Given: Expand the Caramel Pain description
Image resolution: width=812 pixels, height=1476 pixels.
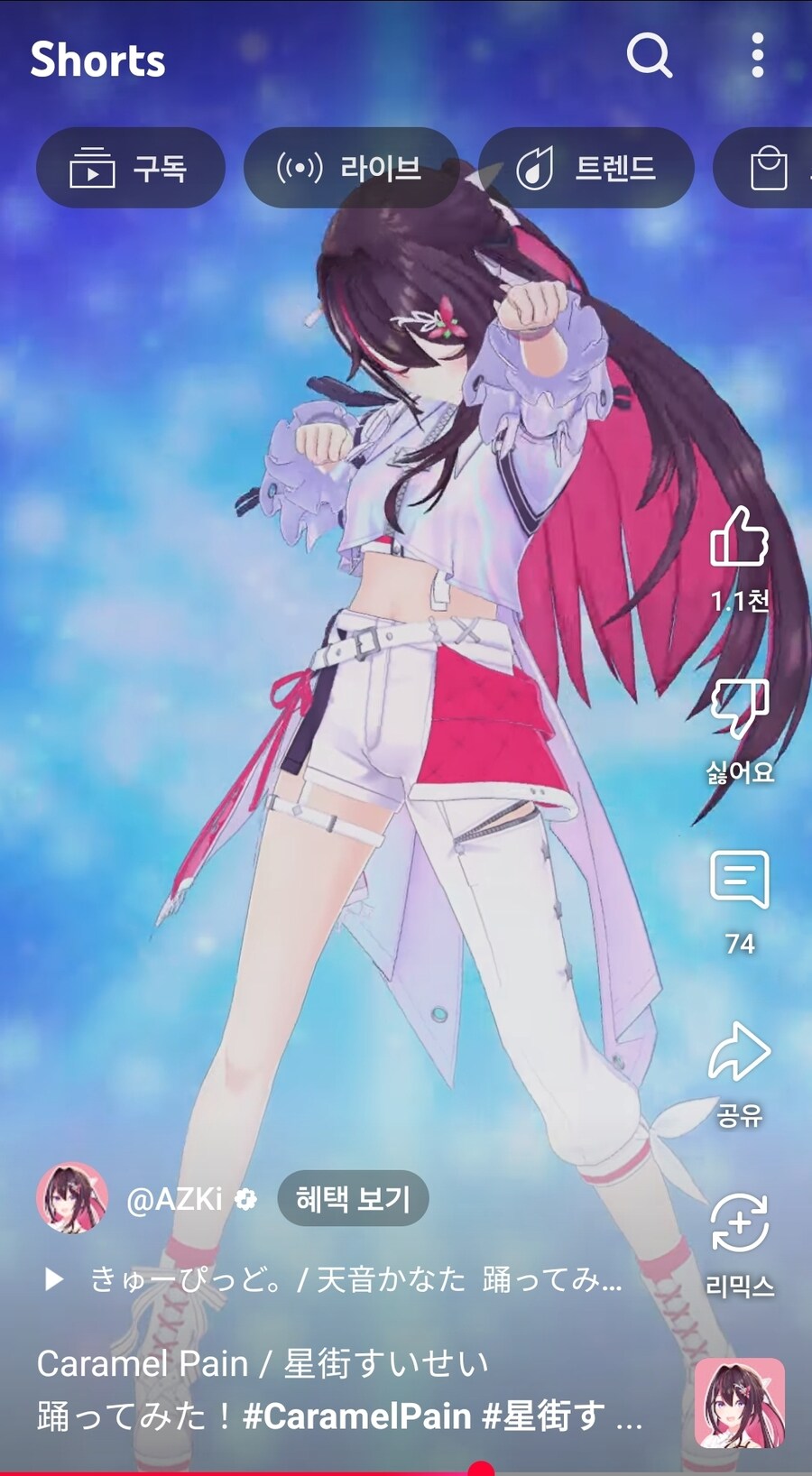Looking at the screenshot, I should pos(338,1389).
